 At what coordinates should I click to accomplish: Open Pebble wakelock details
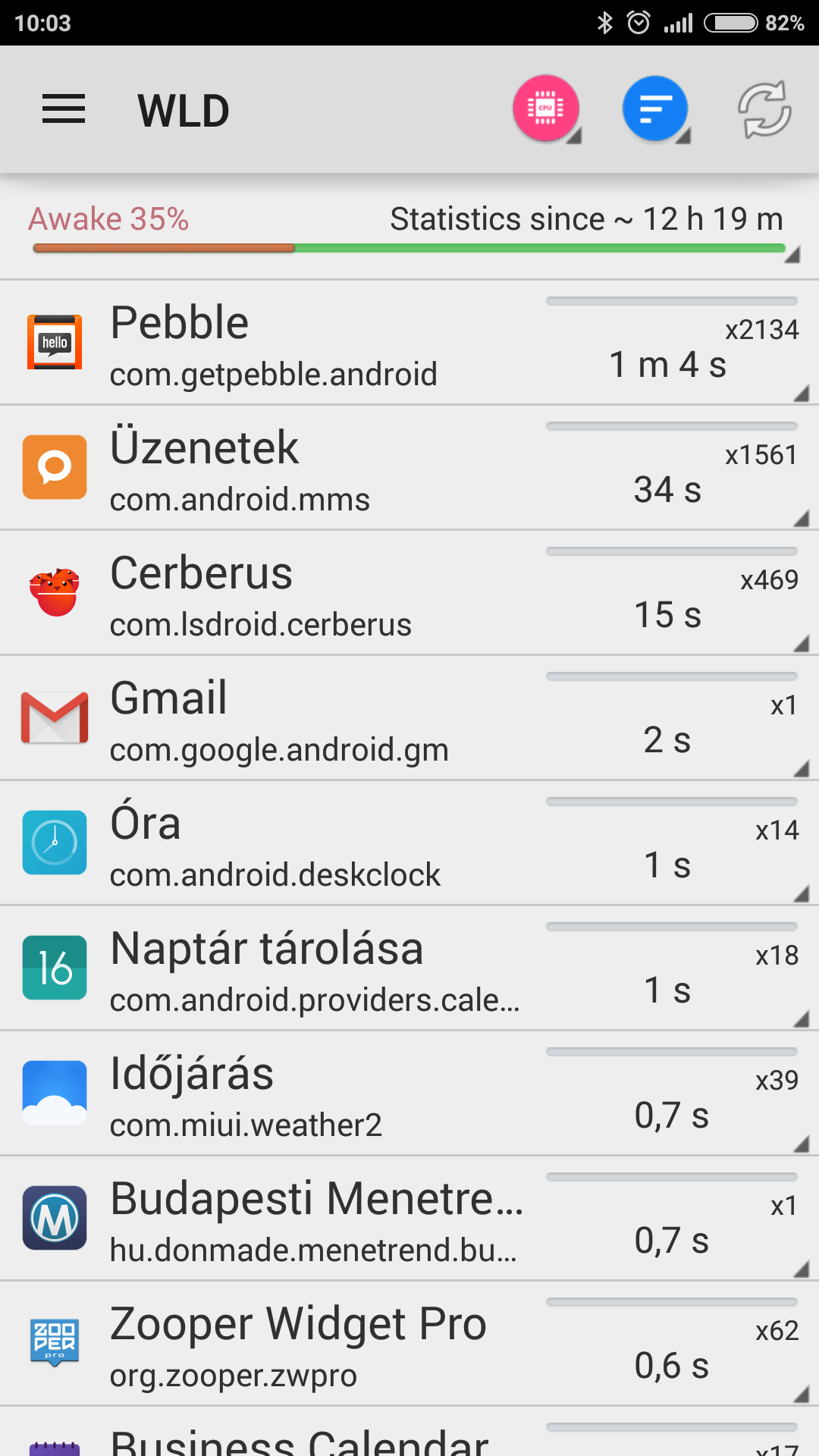tap(409, 343)
